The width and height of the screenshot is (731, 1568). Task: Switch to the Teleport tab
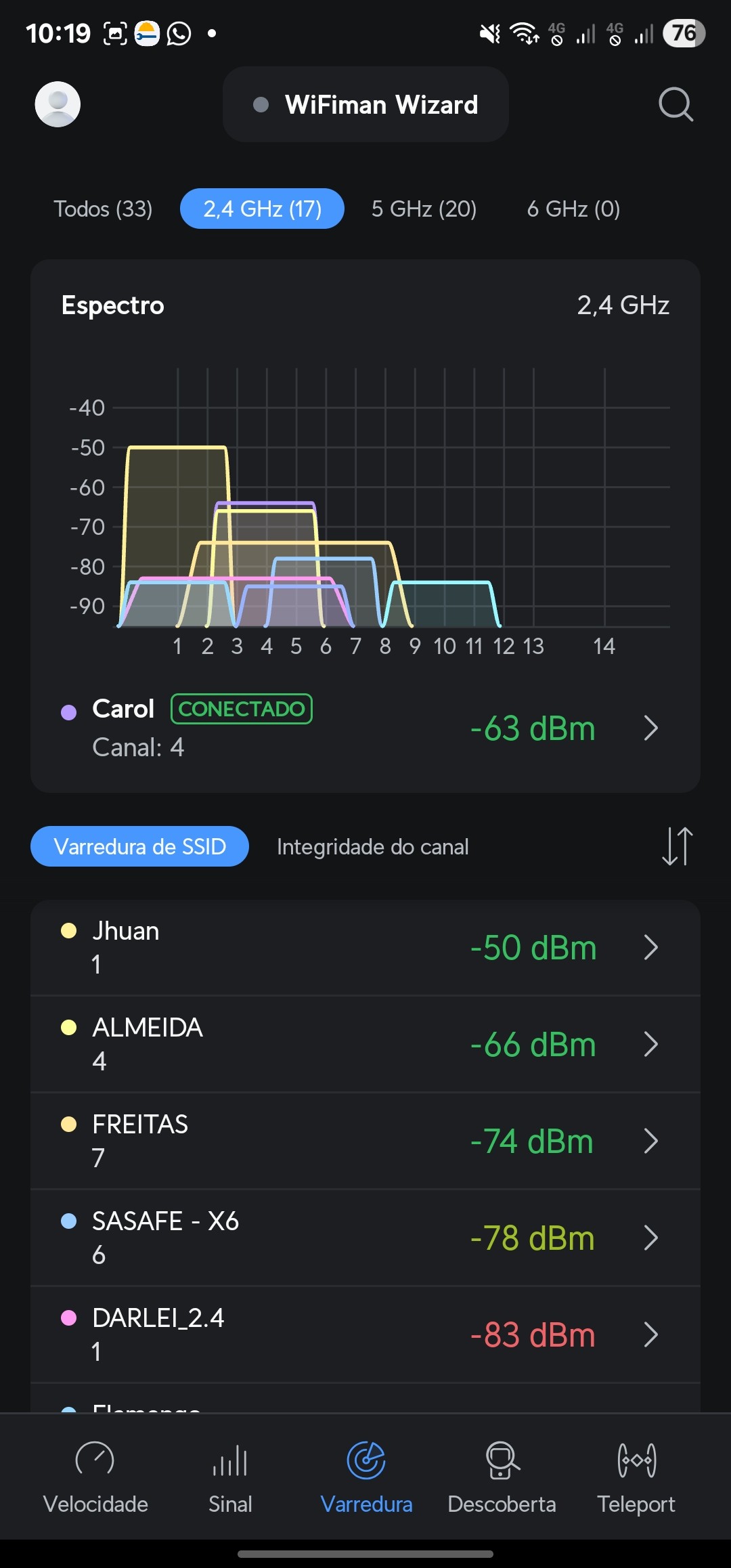point(636,1477)
